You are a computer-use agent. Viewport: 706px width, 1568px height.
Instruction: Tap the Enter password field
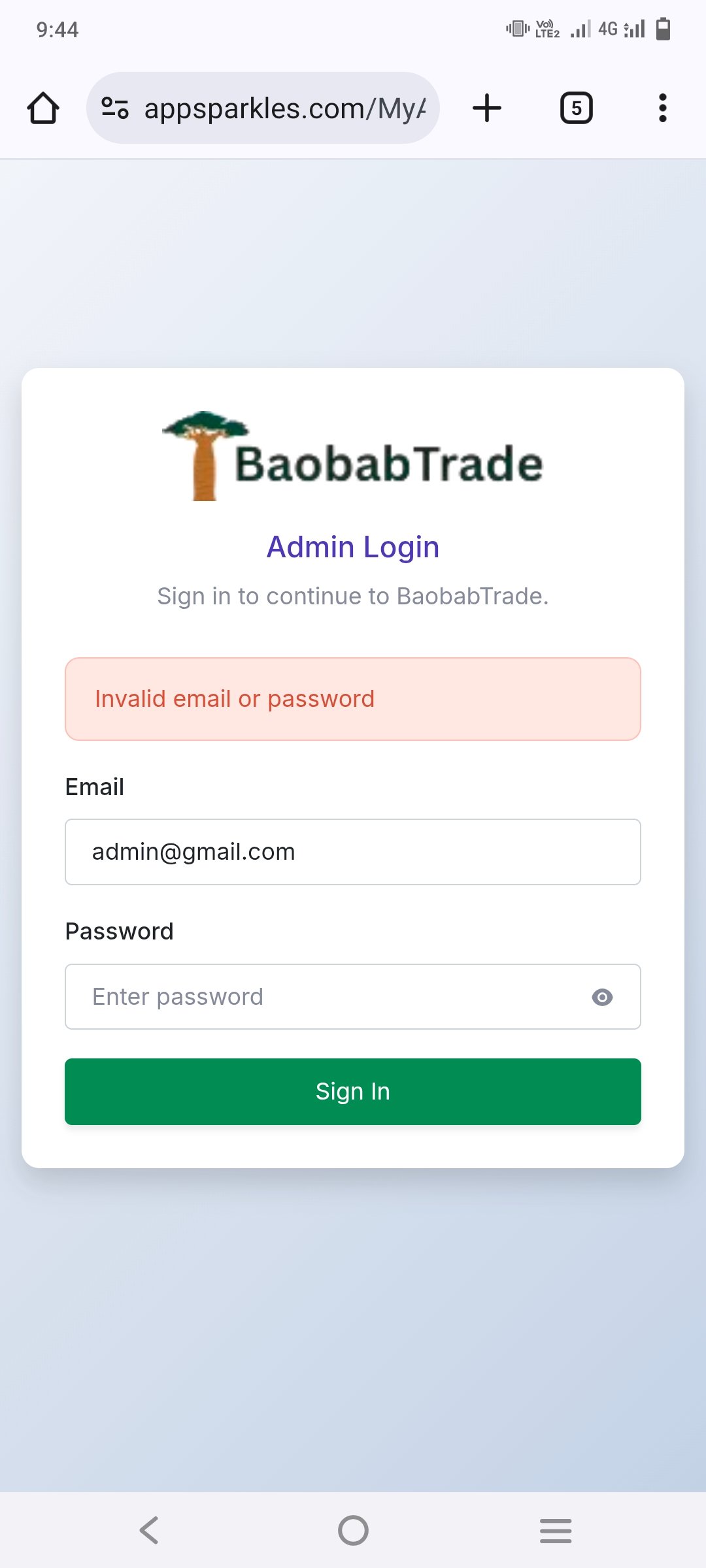[327, 997]
